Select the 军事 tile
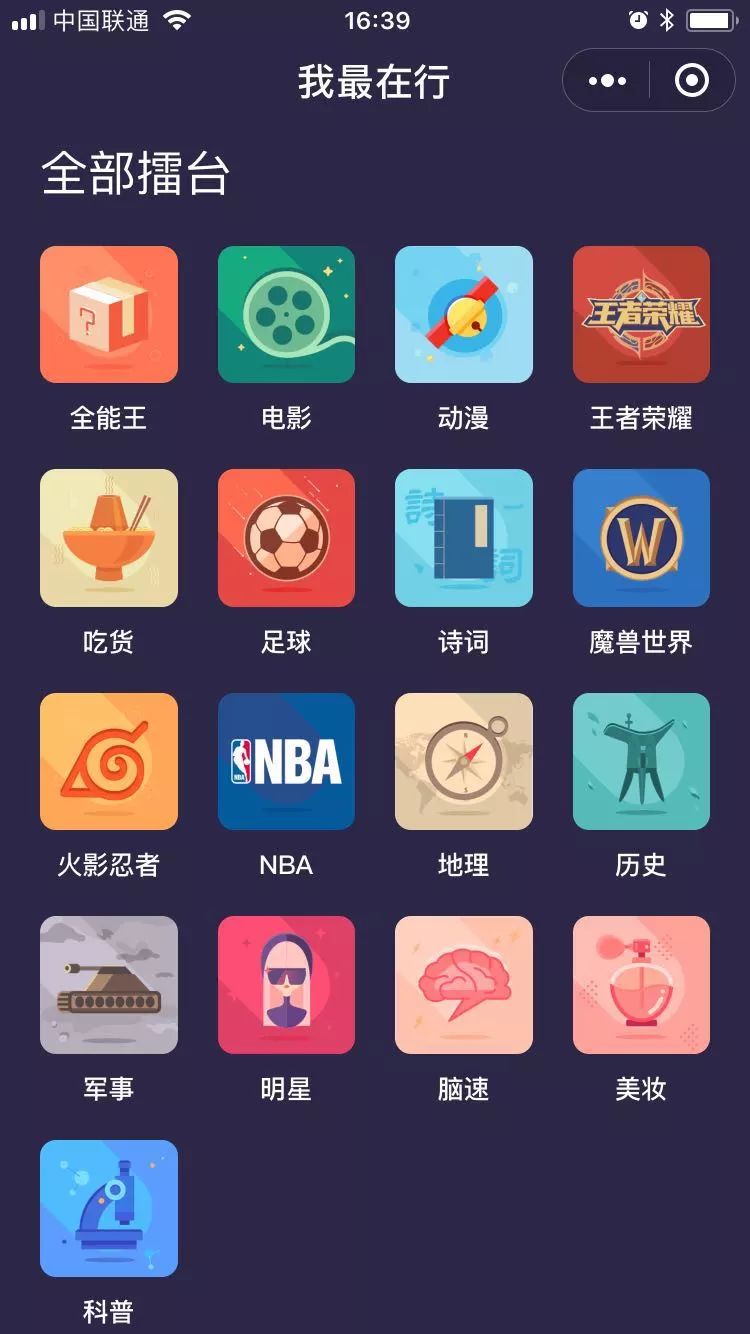 tap(109, 985)
